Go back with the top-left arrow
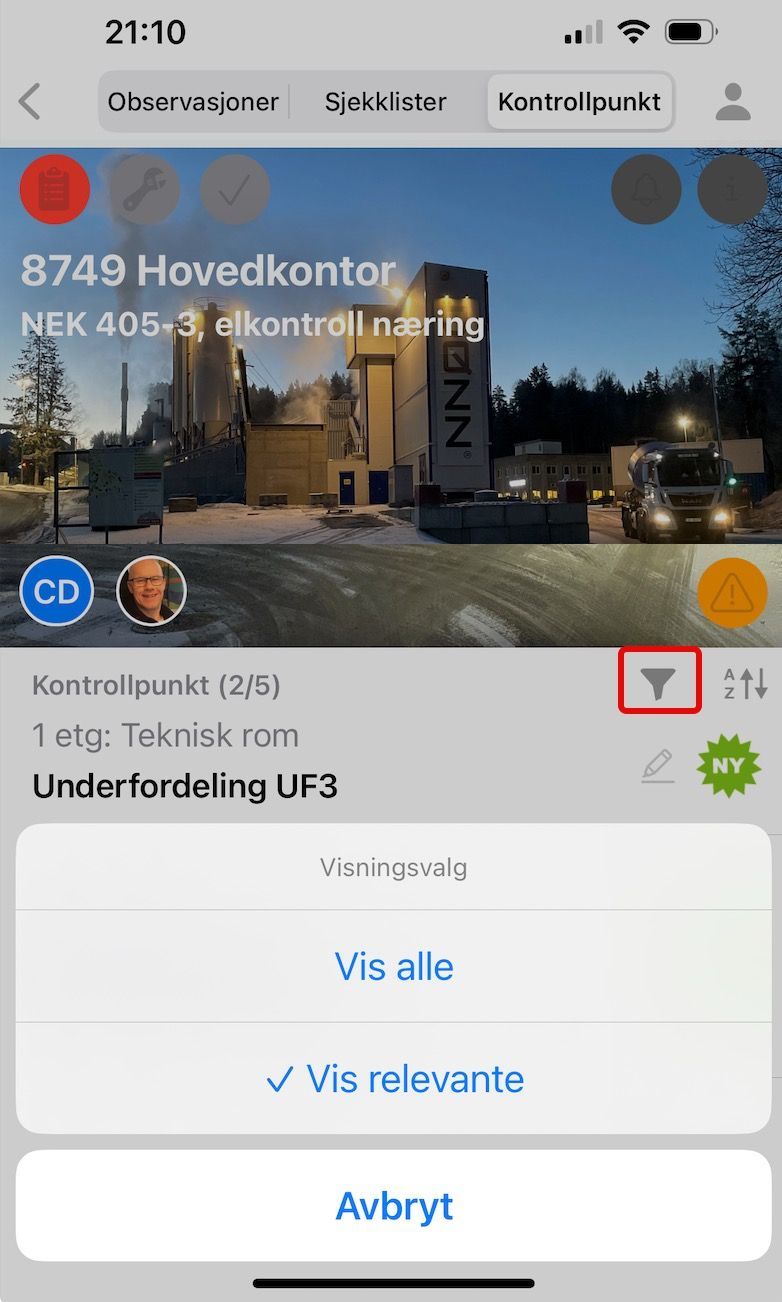The width and height of the screenshot is (782, 1302). [30, 102]
